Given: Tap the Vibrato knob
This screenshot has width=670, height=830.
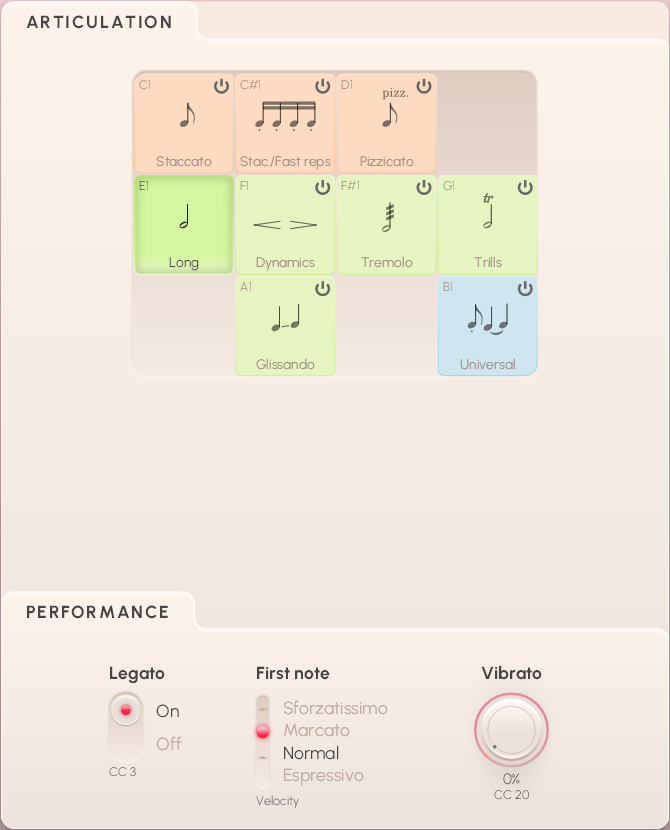Looking at the screenshot, I should pos(511,730).
